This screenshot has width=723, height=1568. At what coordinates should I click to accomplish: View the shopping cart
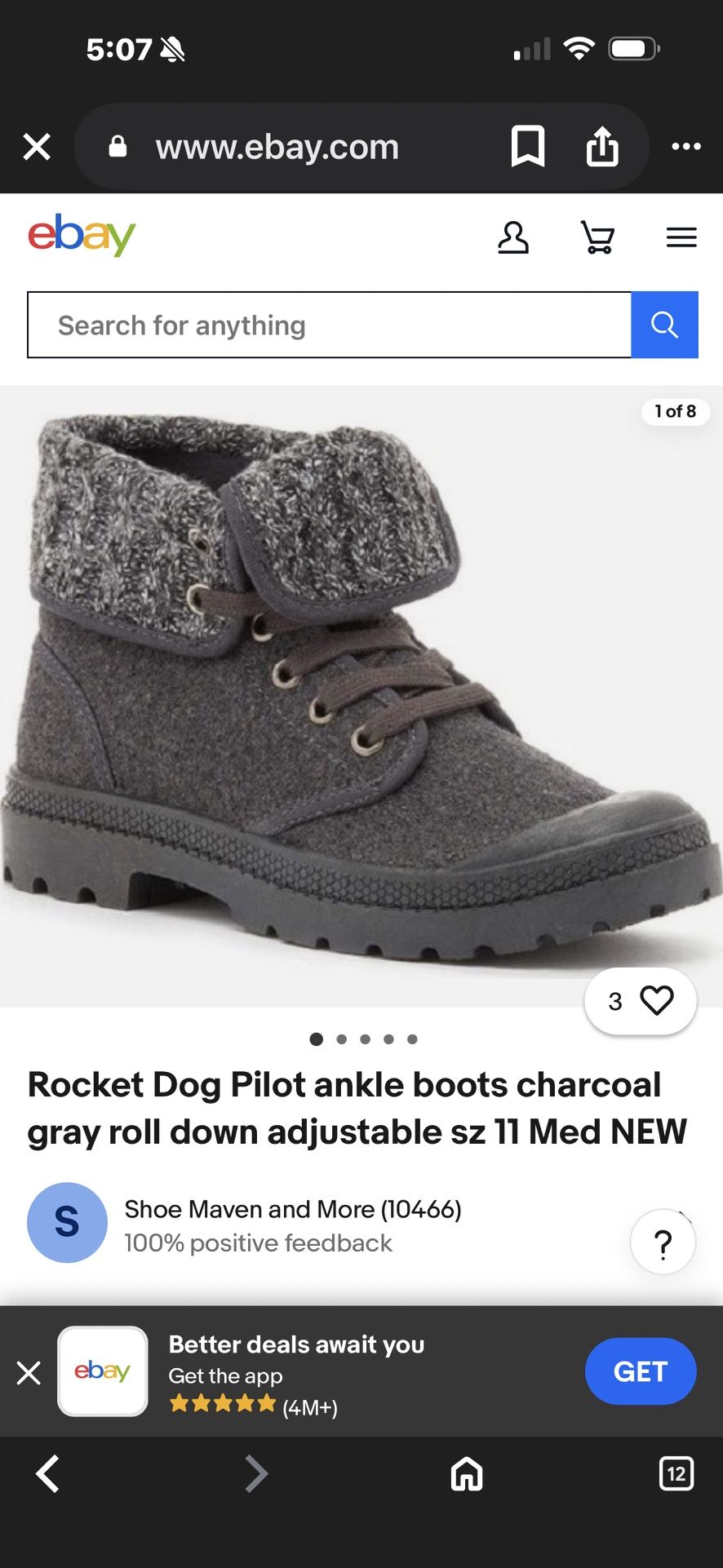pyautogui.click(x=598, y=237)
